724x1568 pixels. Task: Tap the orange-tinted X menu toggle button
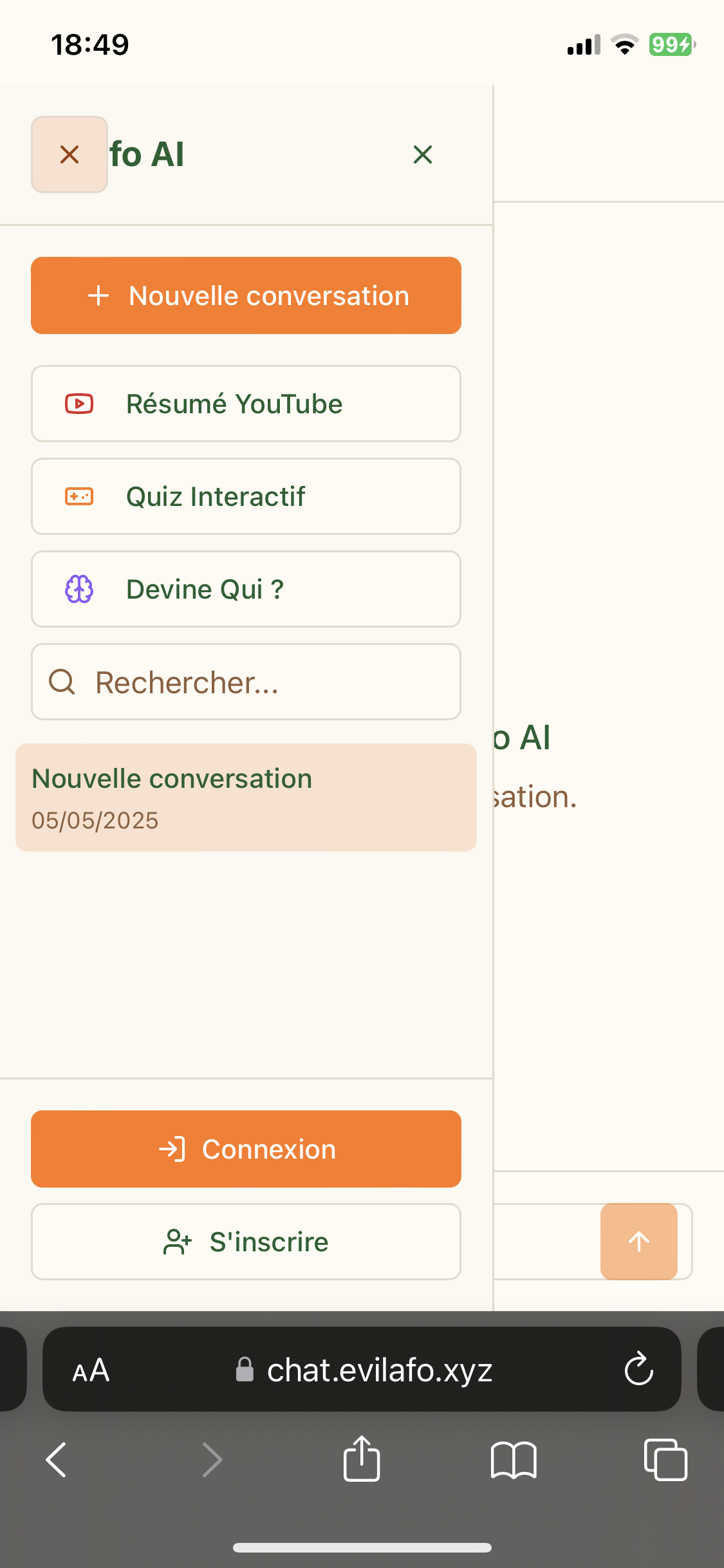(70, 154)
